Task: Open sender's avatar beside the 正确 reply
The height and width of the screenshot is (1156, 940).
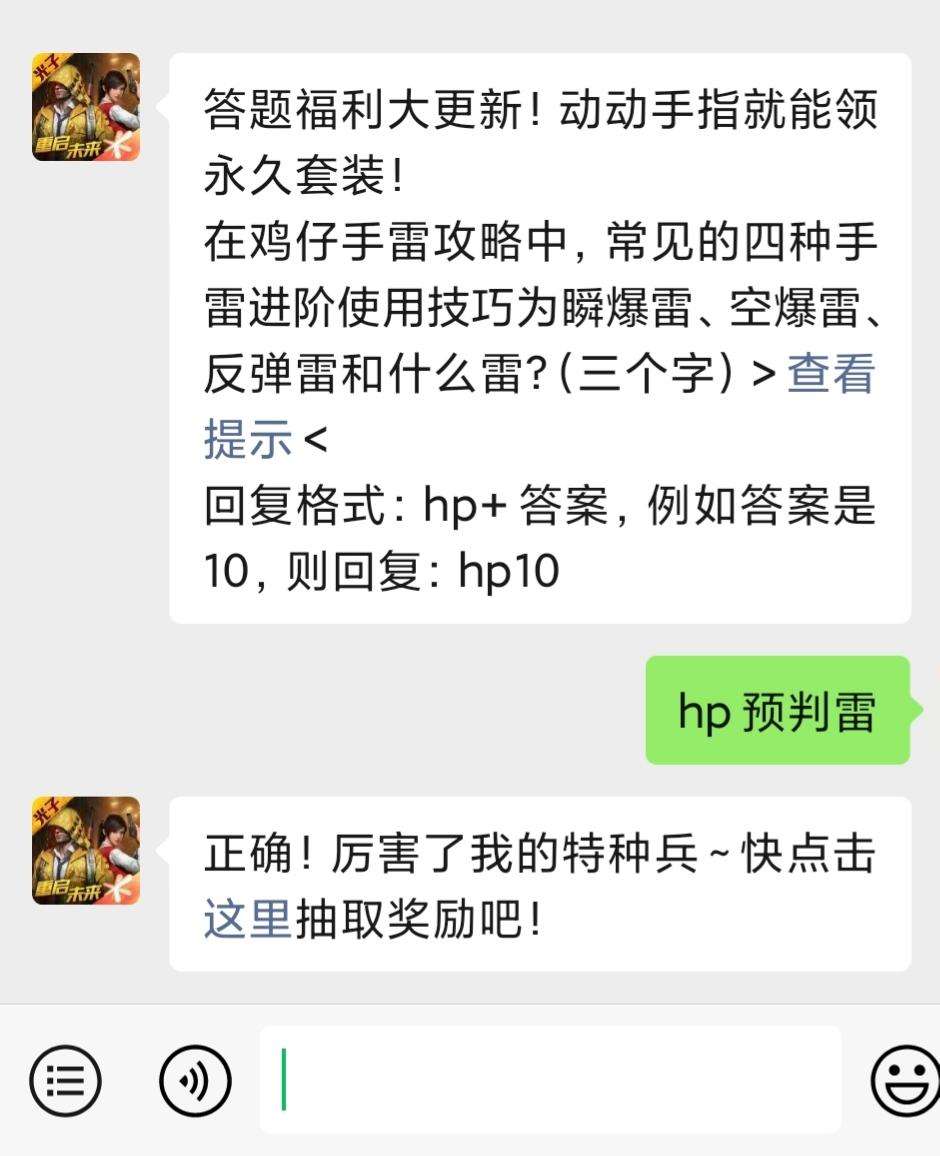Action: (86, 850)
